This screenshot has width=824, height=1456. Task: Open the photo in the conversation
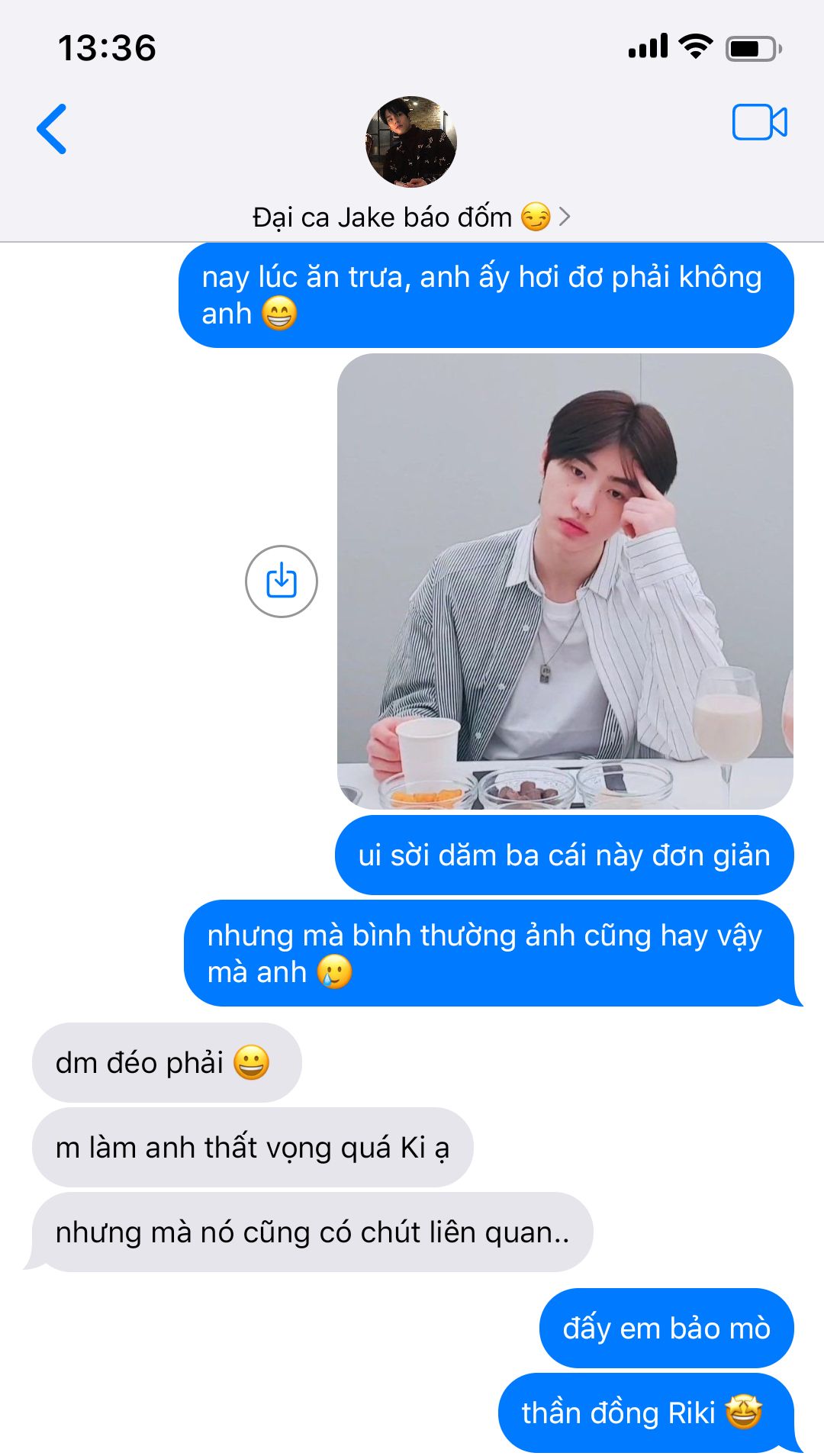tap(565, 581)
